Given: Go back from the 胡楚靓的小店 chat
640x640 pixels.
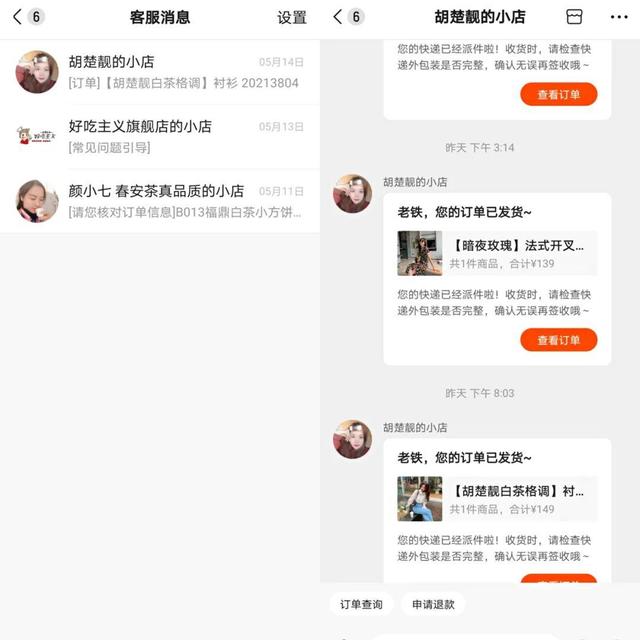Looking at the screenshot, I should click(x=338, y=17).
